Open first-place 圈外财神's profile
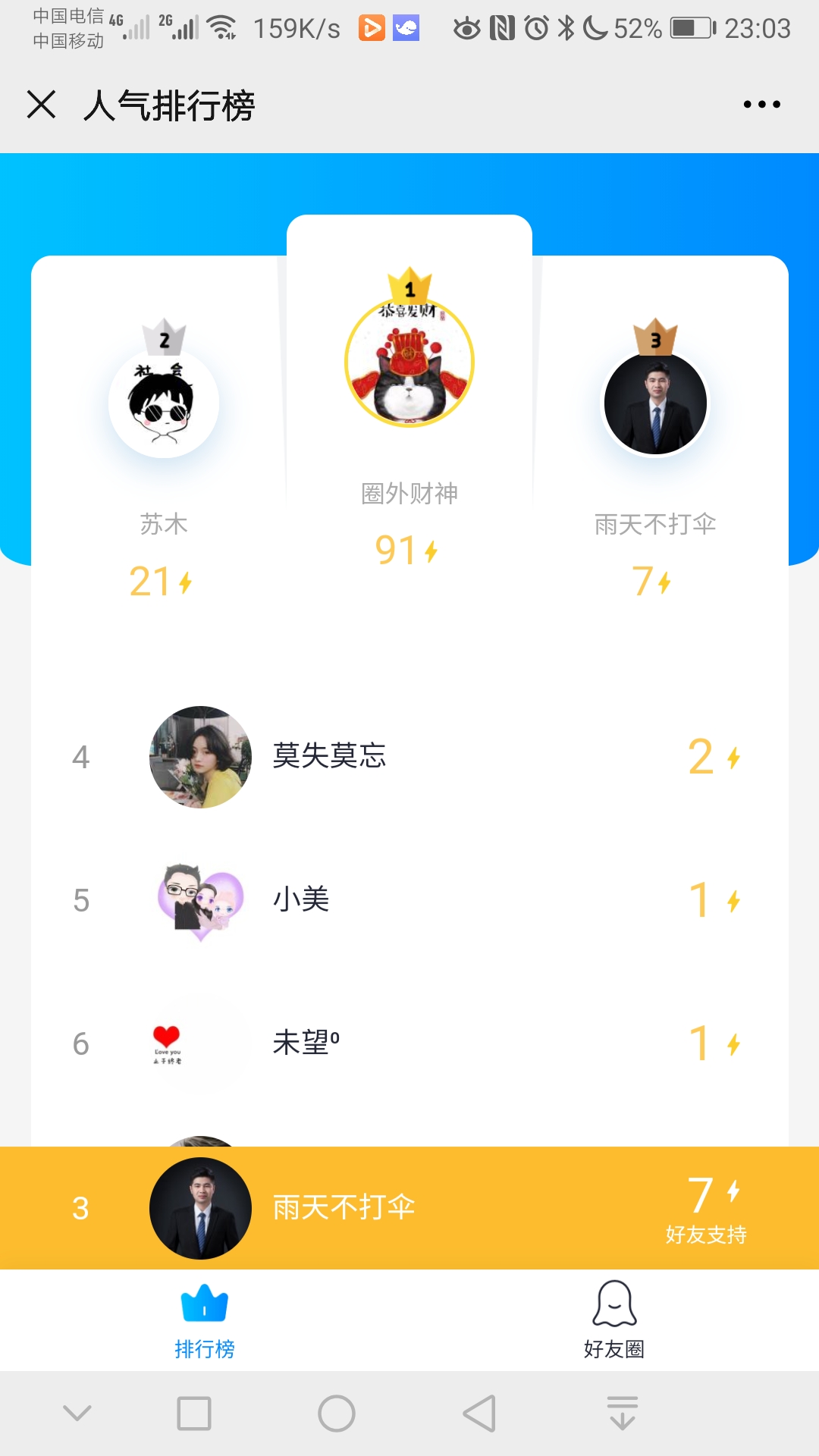 click(x=409, y=364)
